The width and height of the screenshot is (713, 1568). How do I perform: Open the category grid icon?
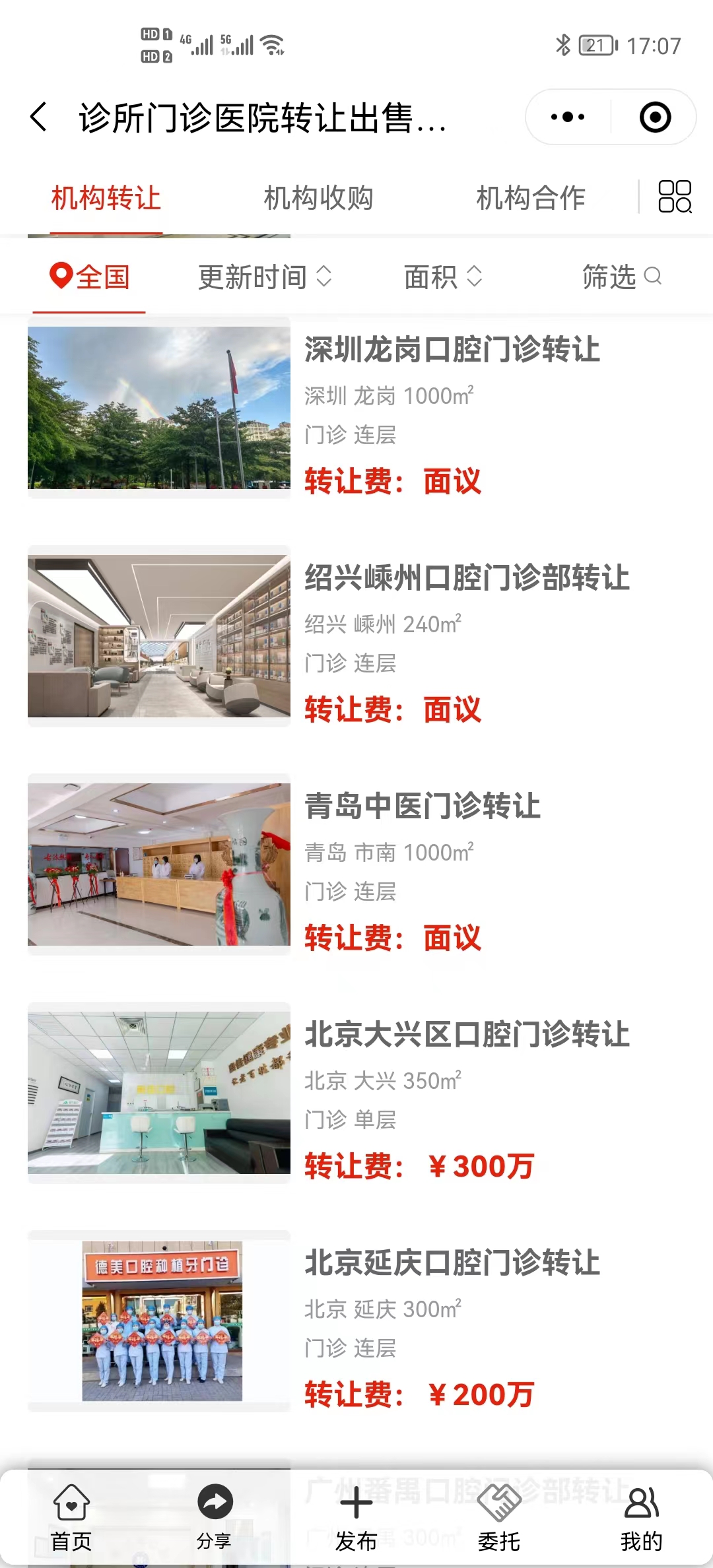click(x=675, y=197)
